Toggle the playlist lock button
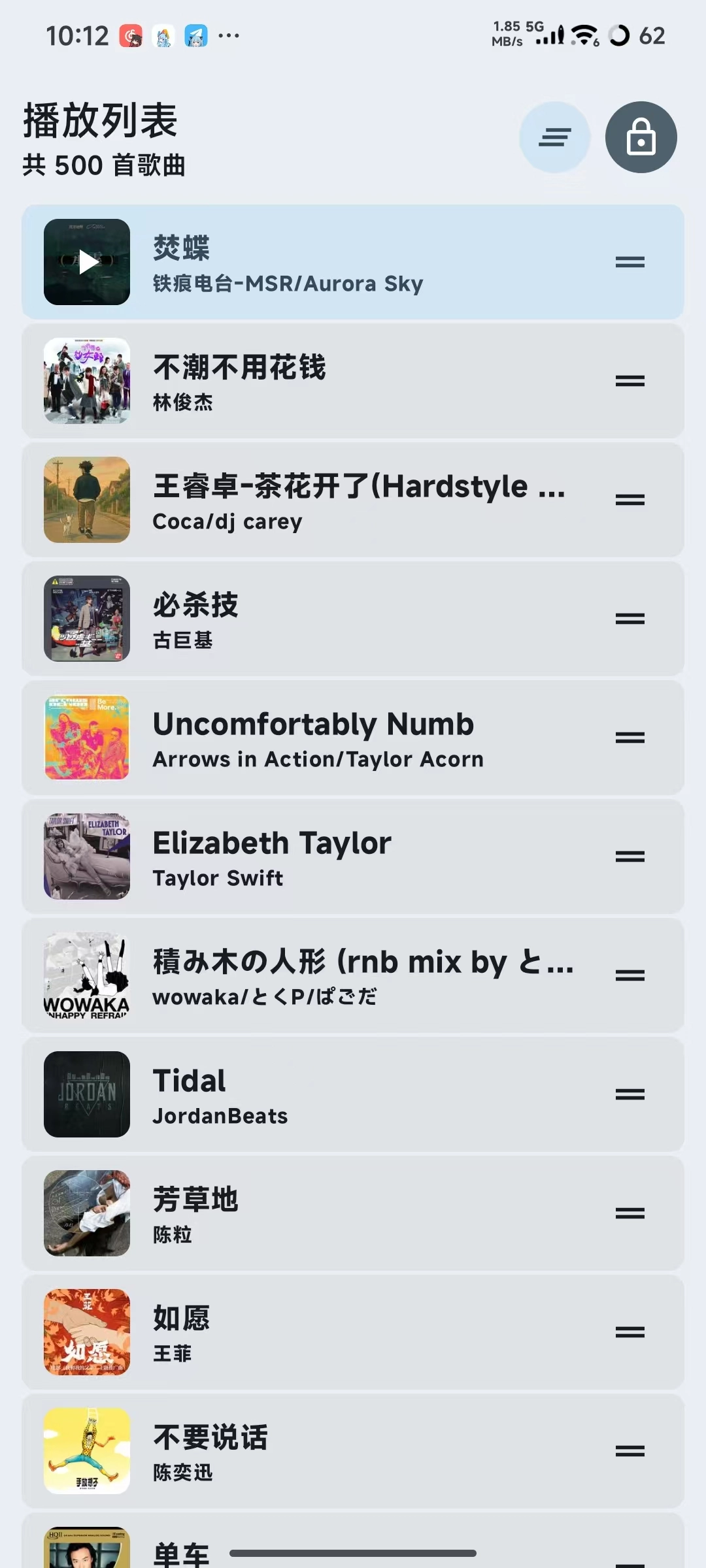Viewport: 706px width, 1568px height. point(641,137)
